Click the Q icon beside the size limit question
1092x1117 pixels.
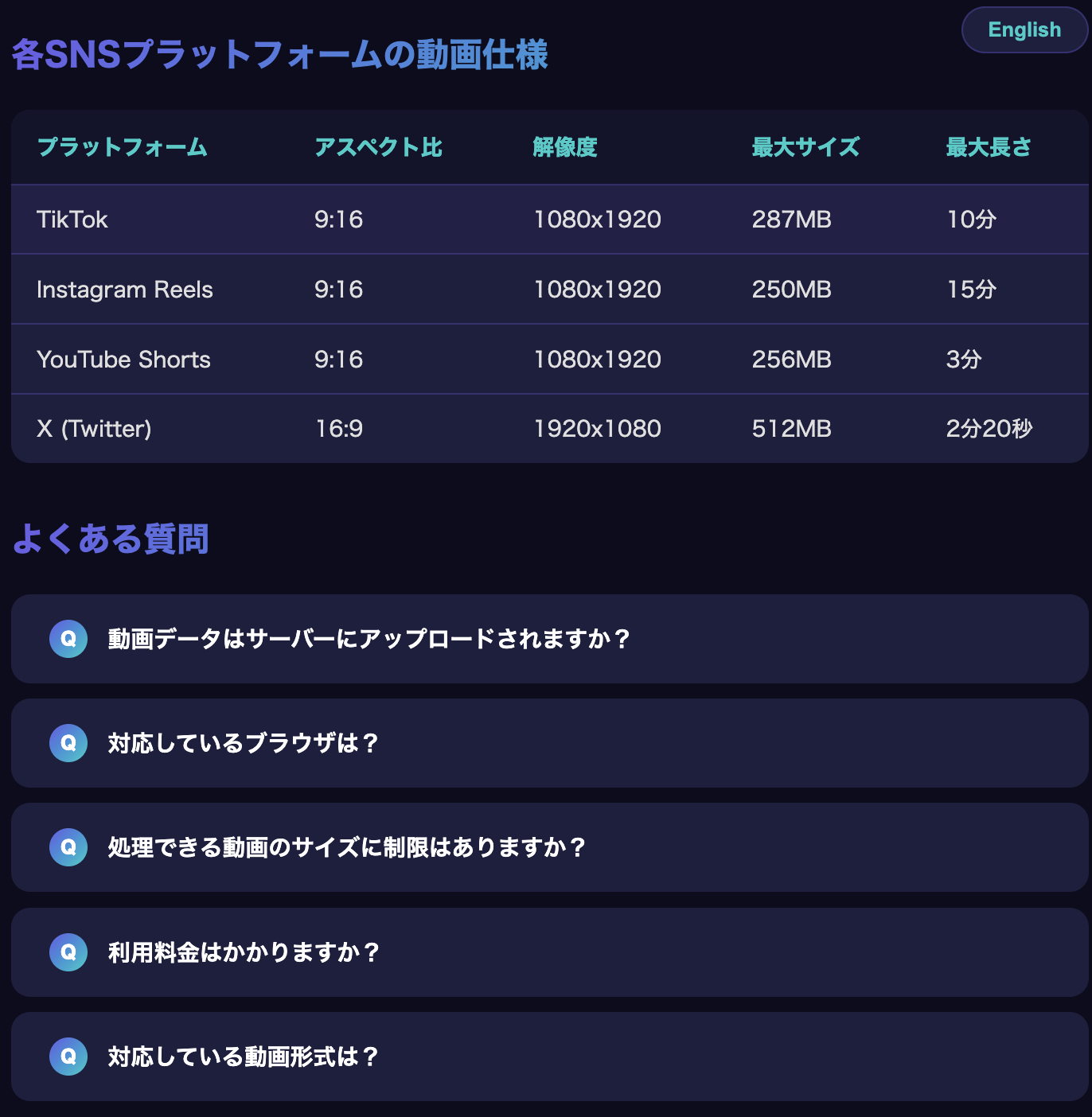(68, 847)
